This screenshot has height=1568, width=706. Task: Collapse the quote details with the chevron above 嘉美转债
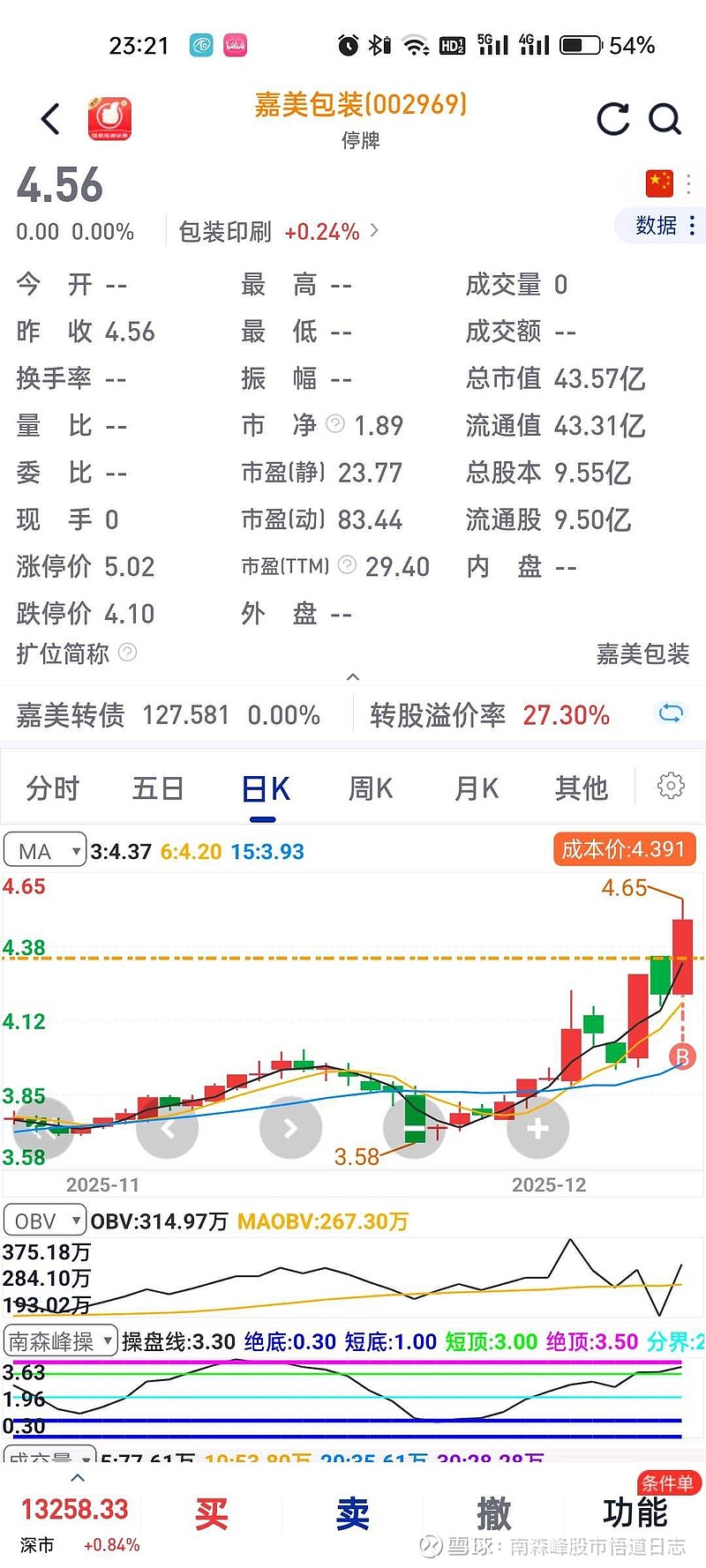click(352, 677)
